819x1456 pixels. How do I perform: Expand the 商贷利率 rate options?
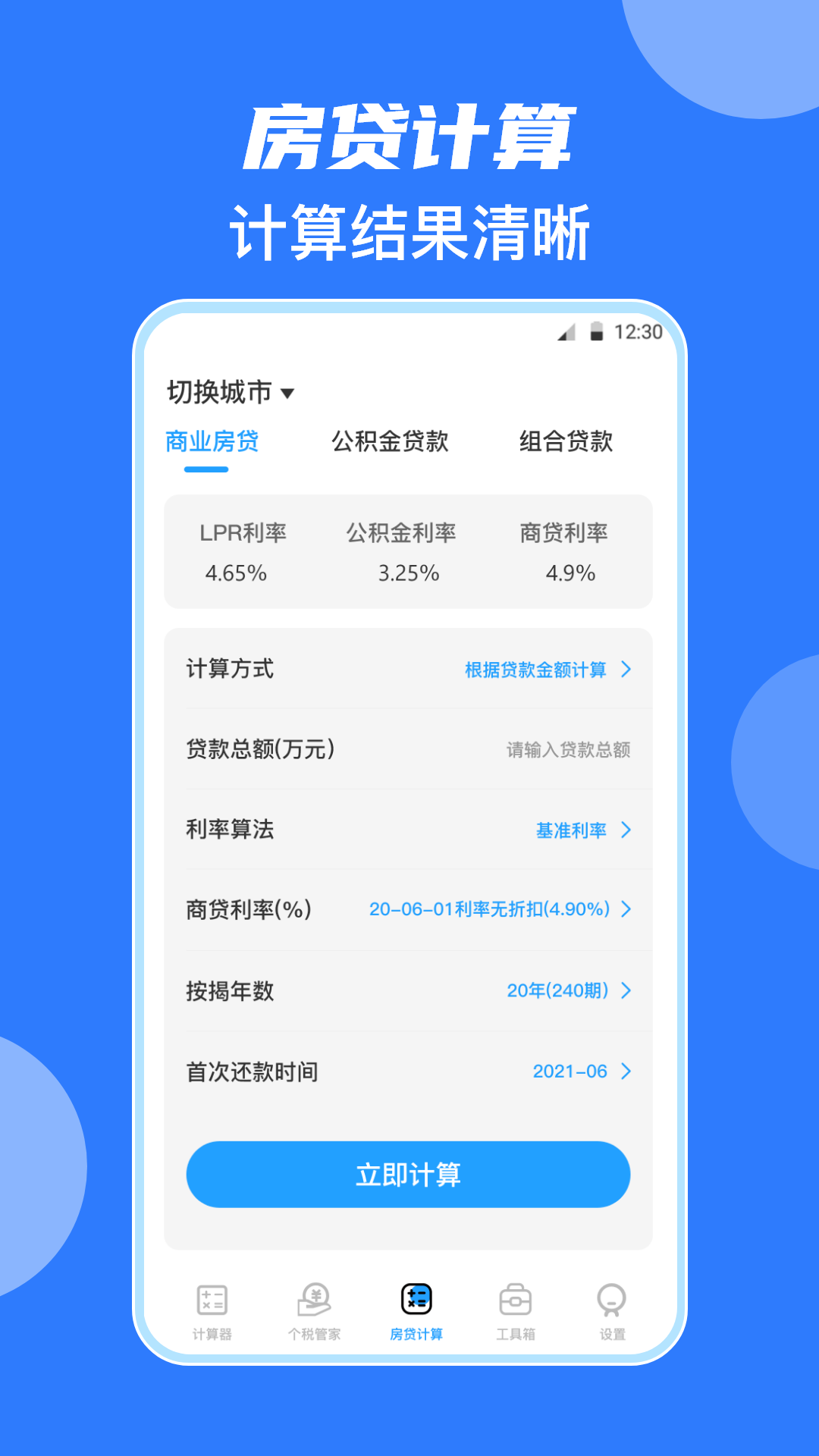tap(489, 910)
